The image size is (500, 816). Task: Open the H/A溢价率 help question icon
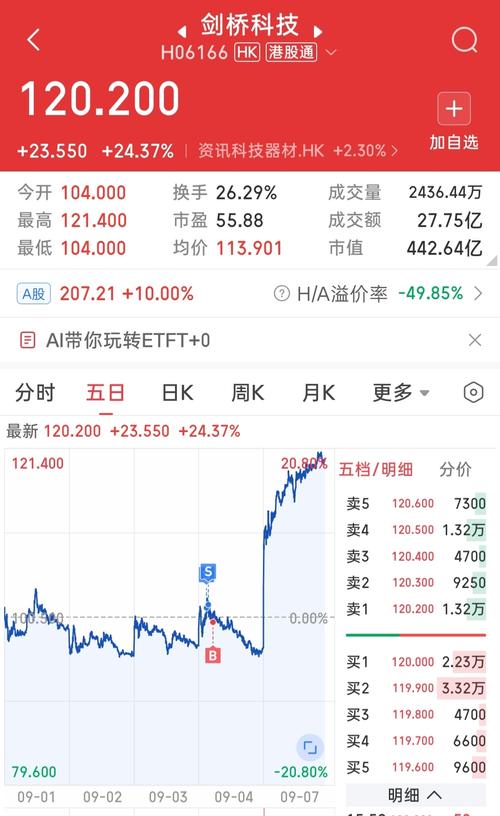(x=281, y=294)
